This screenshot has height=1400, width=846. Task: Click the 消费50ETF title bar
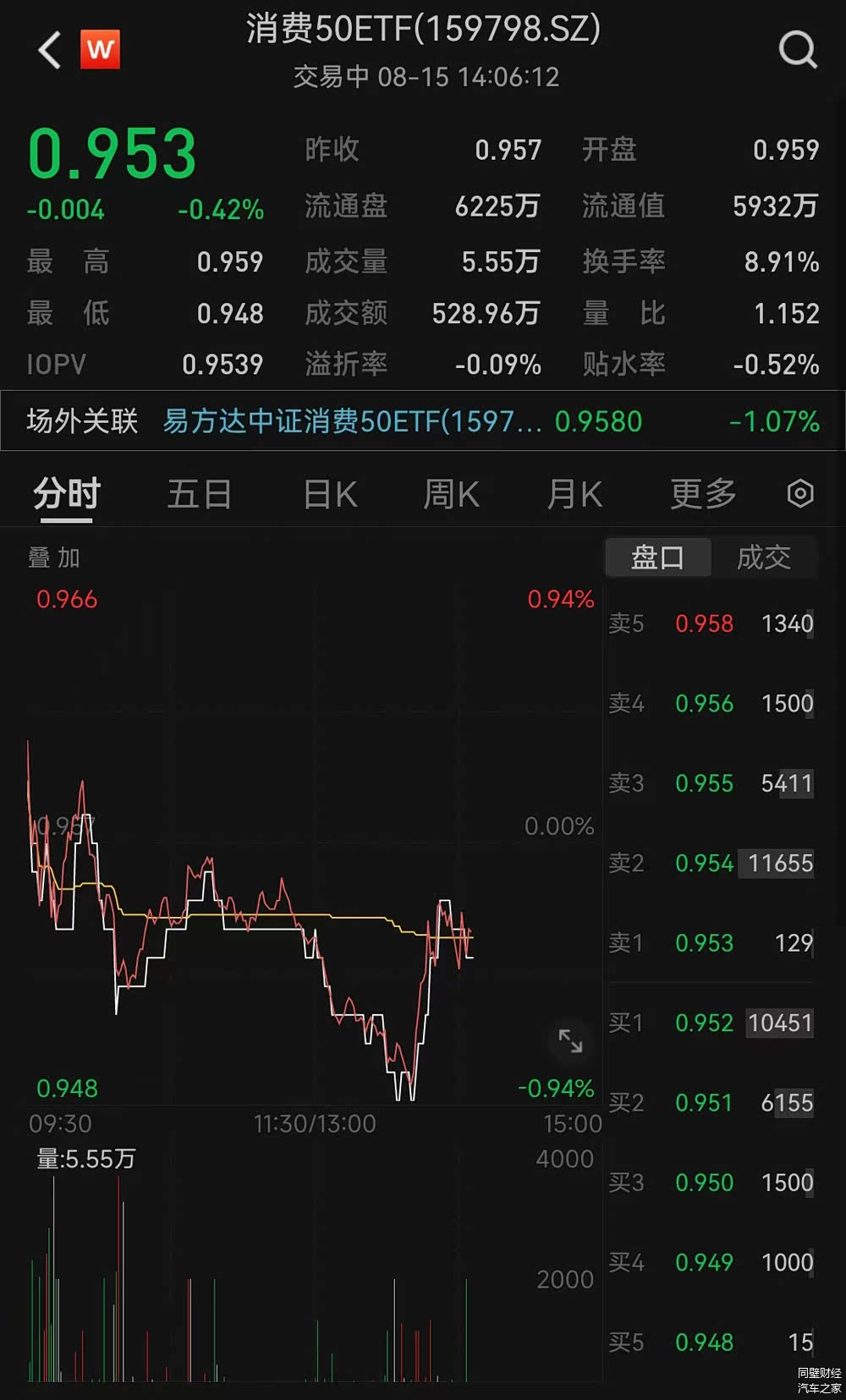click(x=423, y=30)
